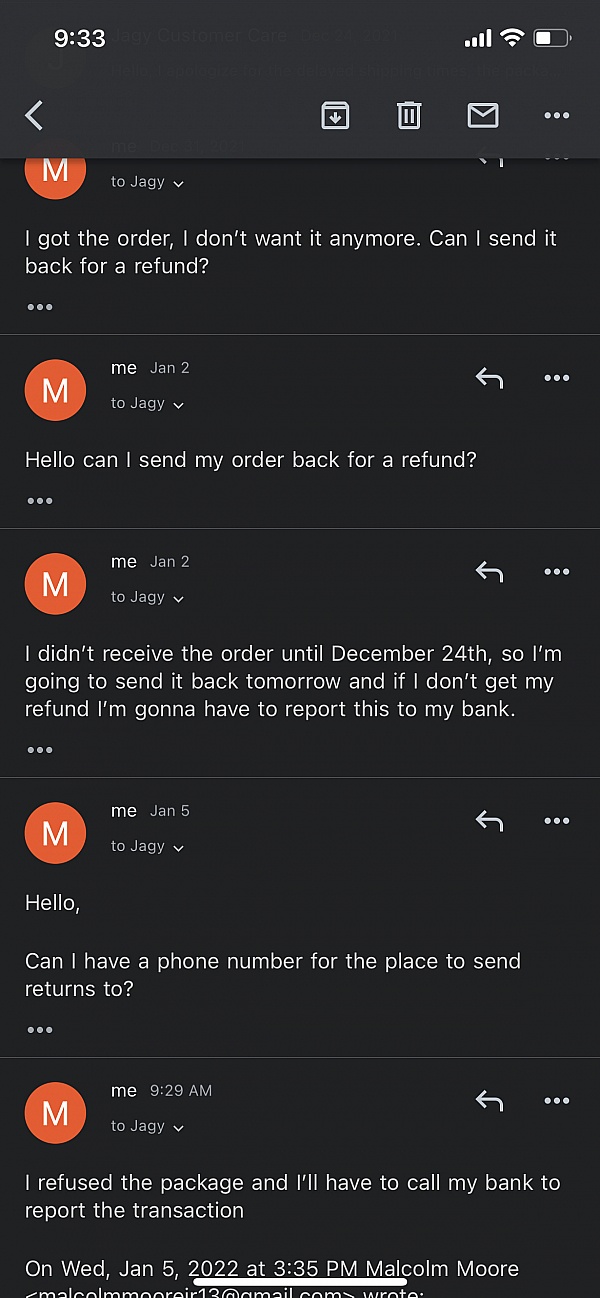Delete this conversation with trash icon

click(409, 116)
